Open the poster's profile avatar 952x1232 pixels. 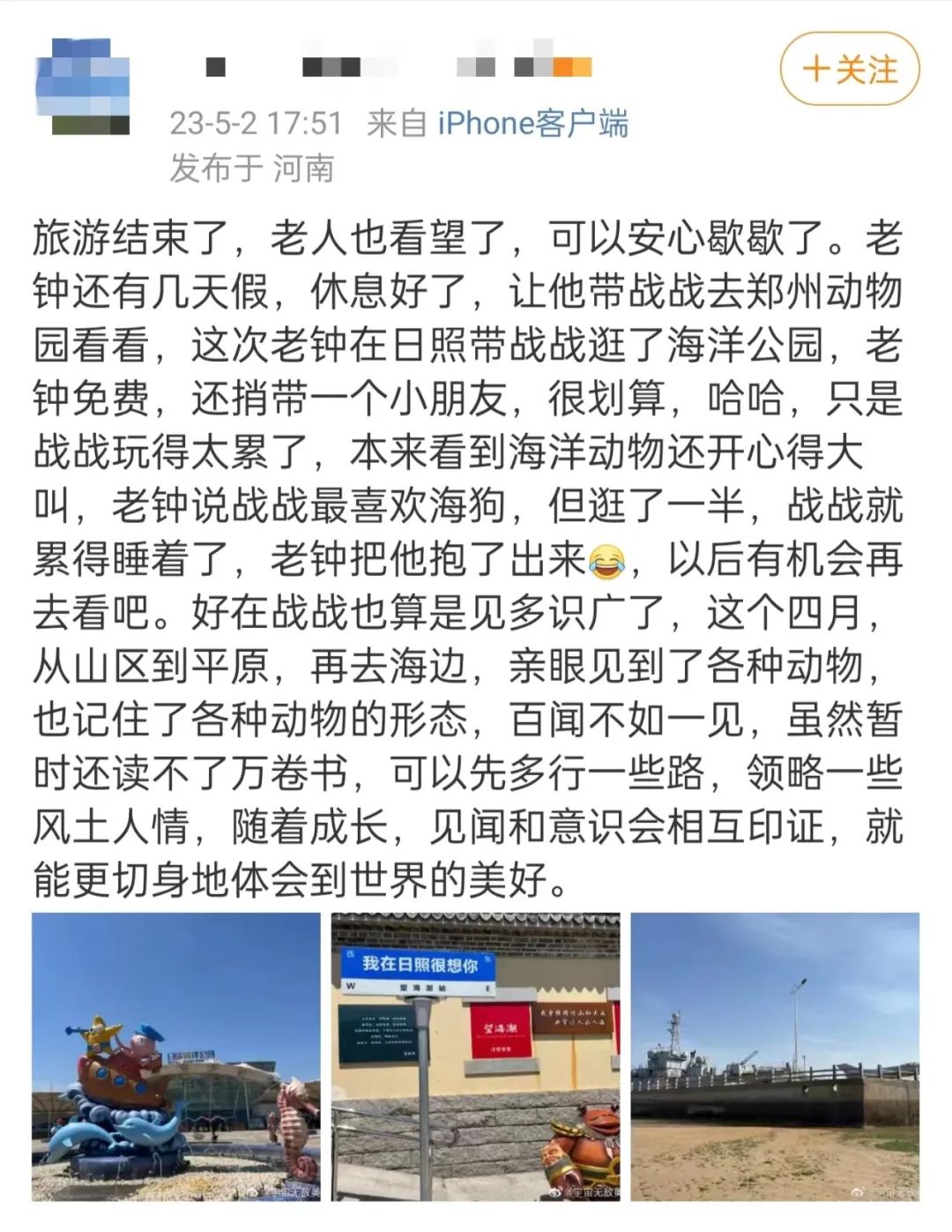(83, 86)
